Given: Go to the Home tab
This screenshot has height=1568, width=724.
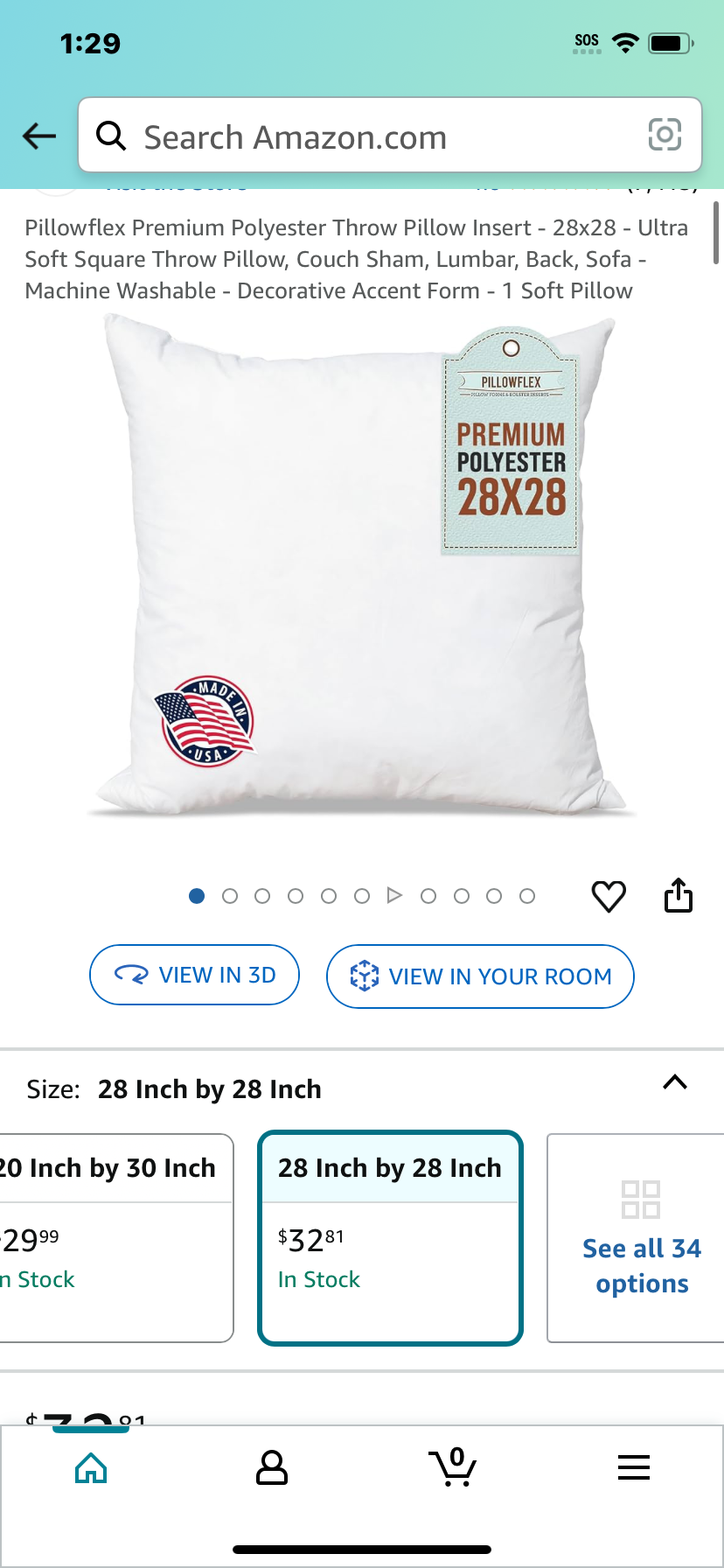Looking at the screenshot, I should point(91,1467).
